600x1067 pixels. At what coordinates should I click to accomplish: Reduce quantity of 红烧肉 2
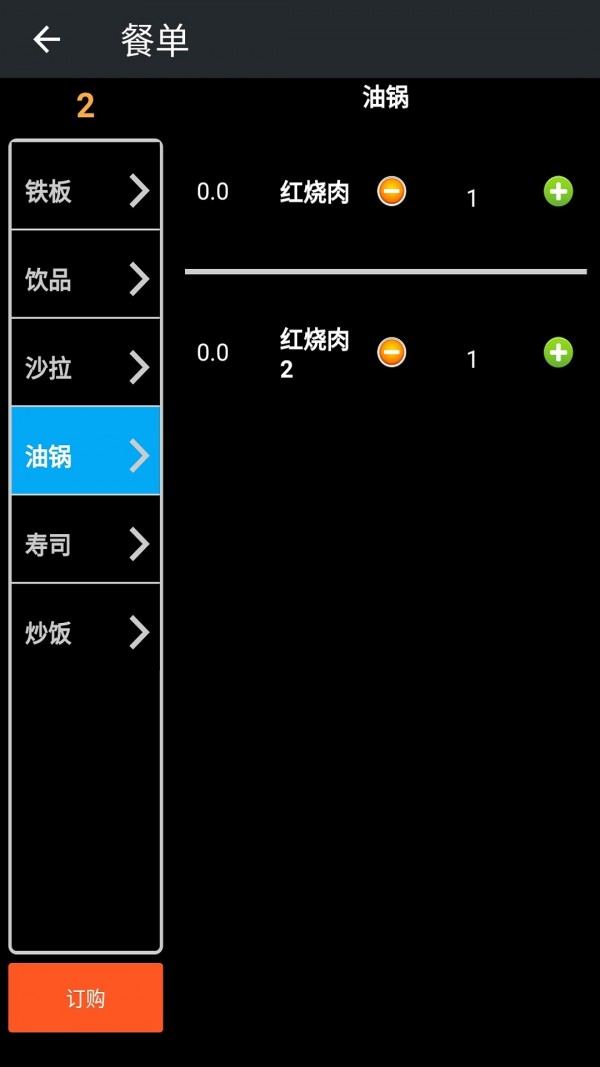(391, 352)
